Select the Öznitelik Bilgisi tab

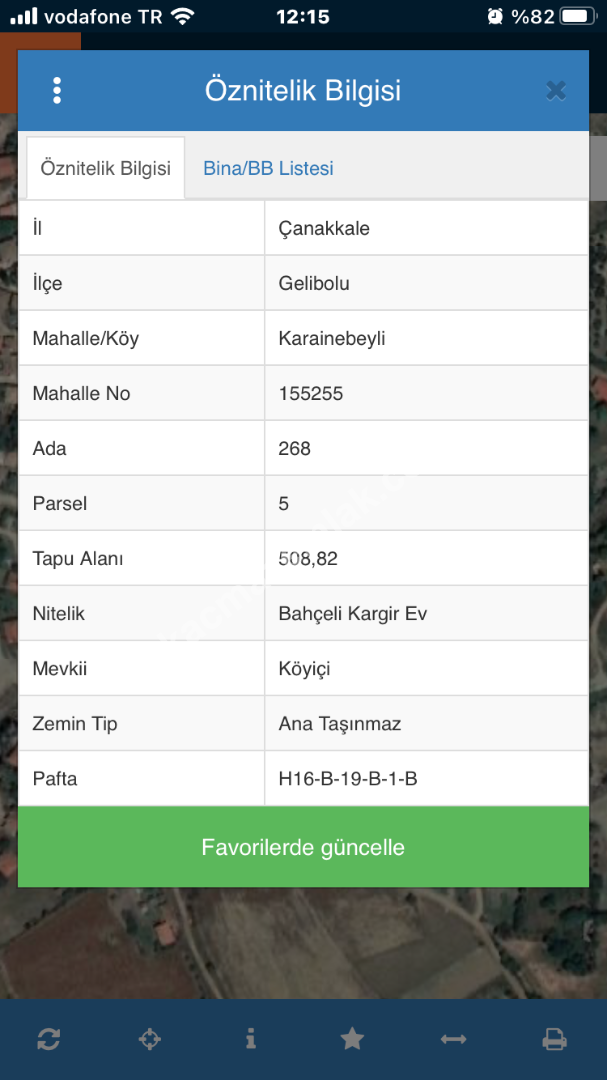105,168
